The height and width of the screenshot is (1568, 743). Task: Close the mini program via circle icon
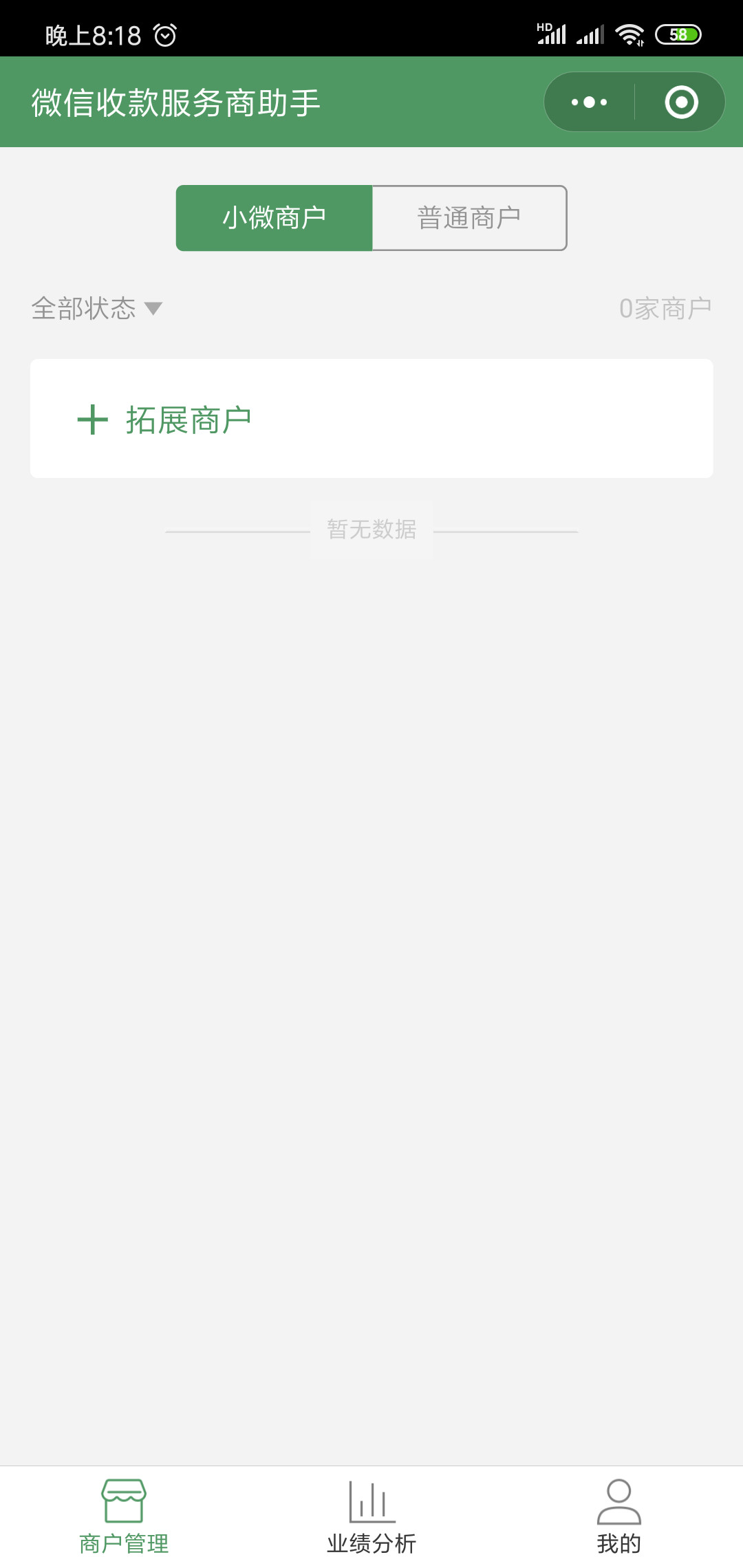(681, 102)
